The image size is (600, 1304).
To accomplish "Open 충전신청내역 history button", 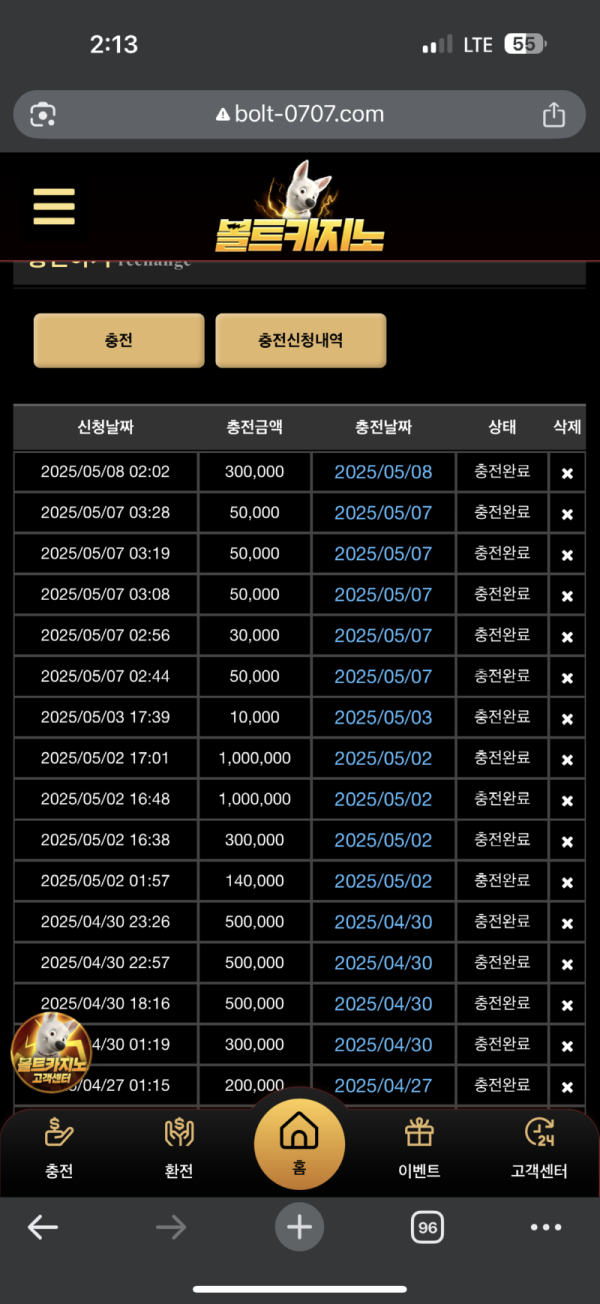I will 301,340.
